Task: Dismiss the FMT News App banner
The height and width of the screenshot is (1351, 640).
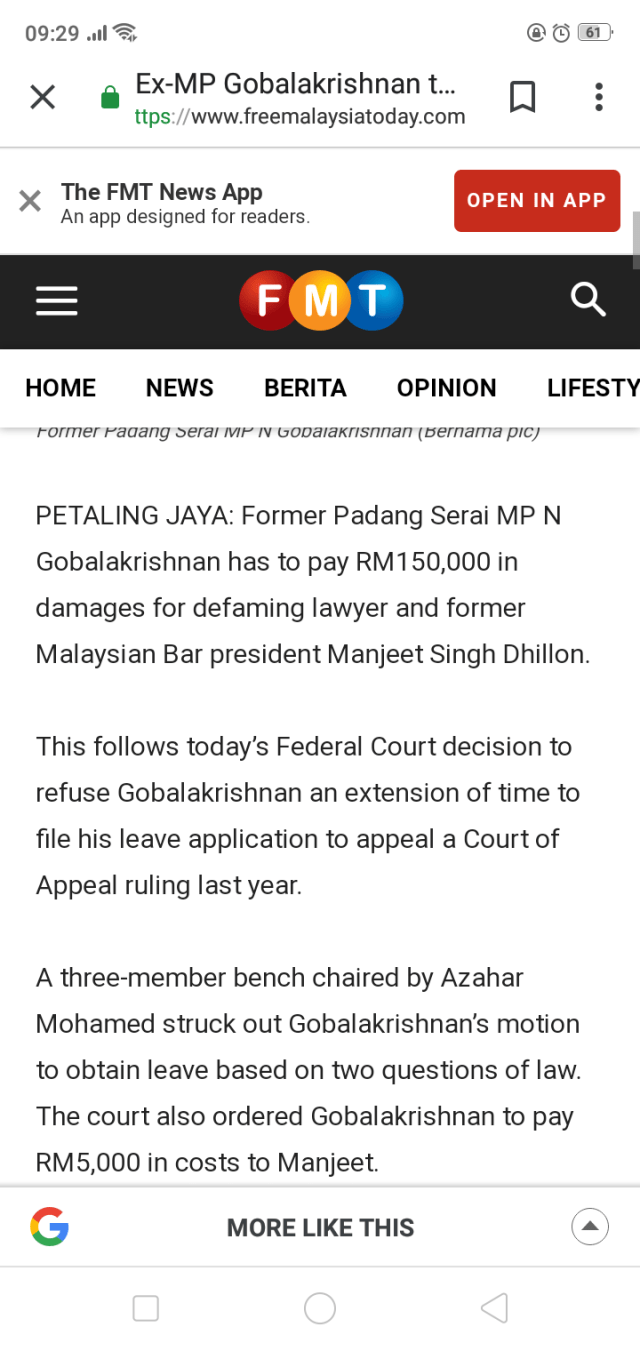Action: click(x=30, y=201)
